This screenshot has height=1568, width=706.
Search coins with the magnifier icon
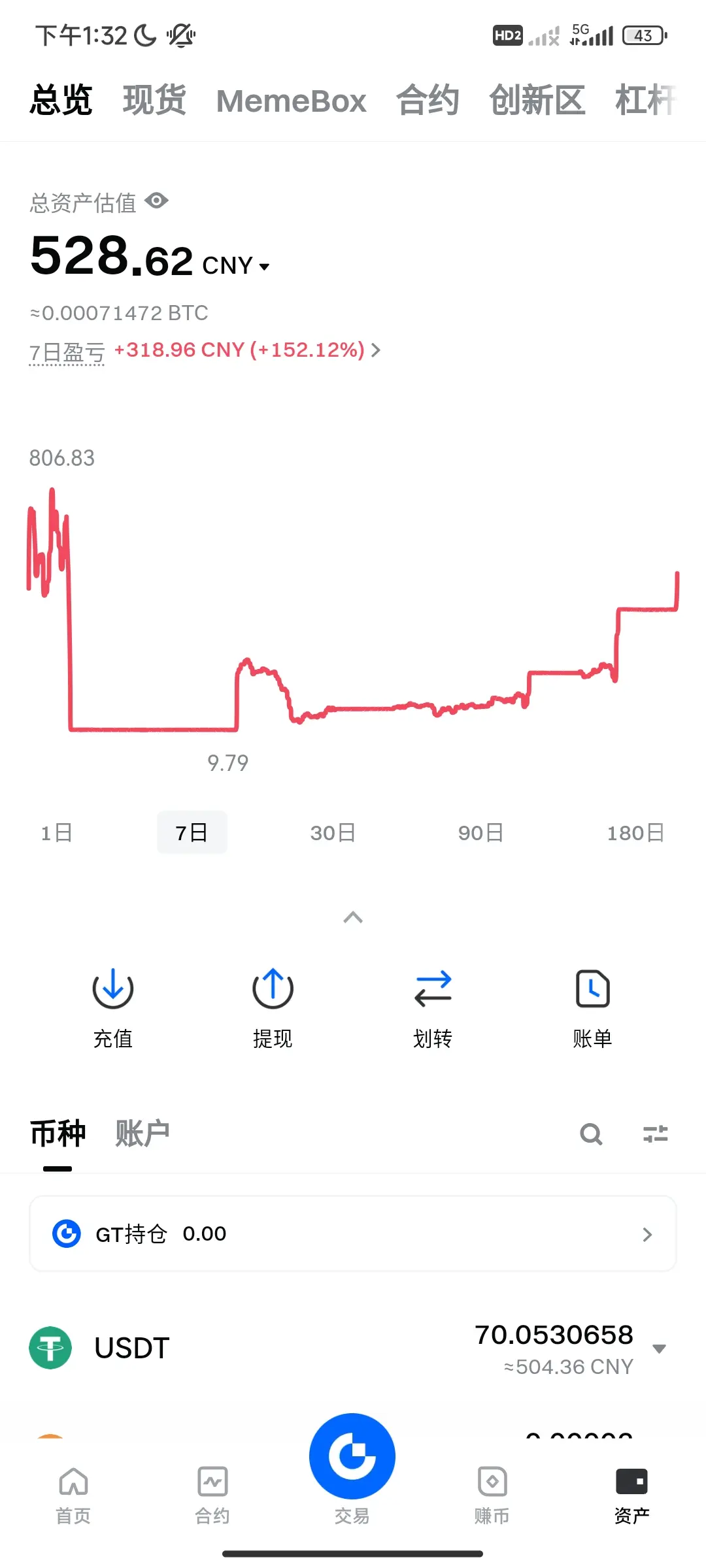(x=591, y=1134)
